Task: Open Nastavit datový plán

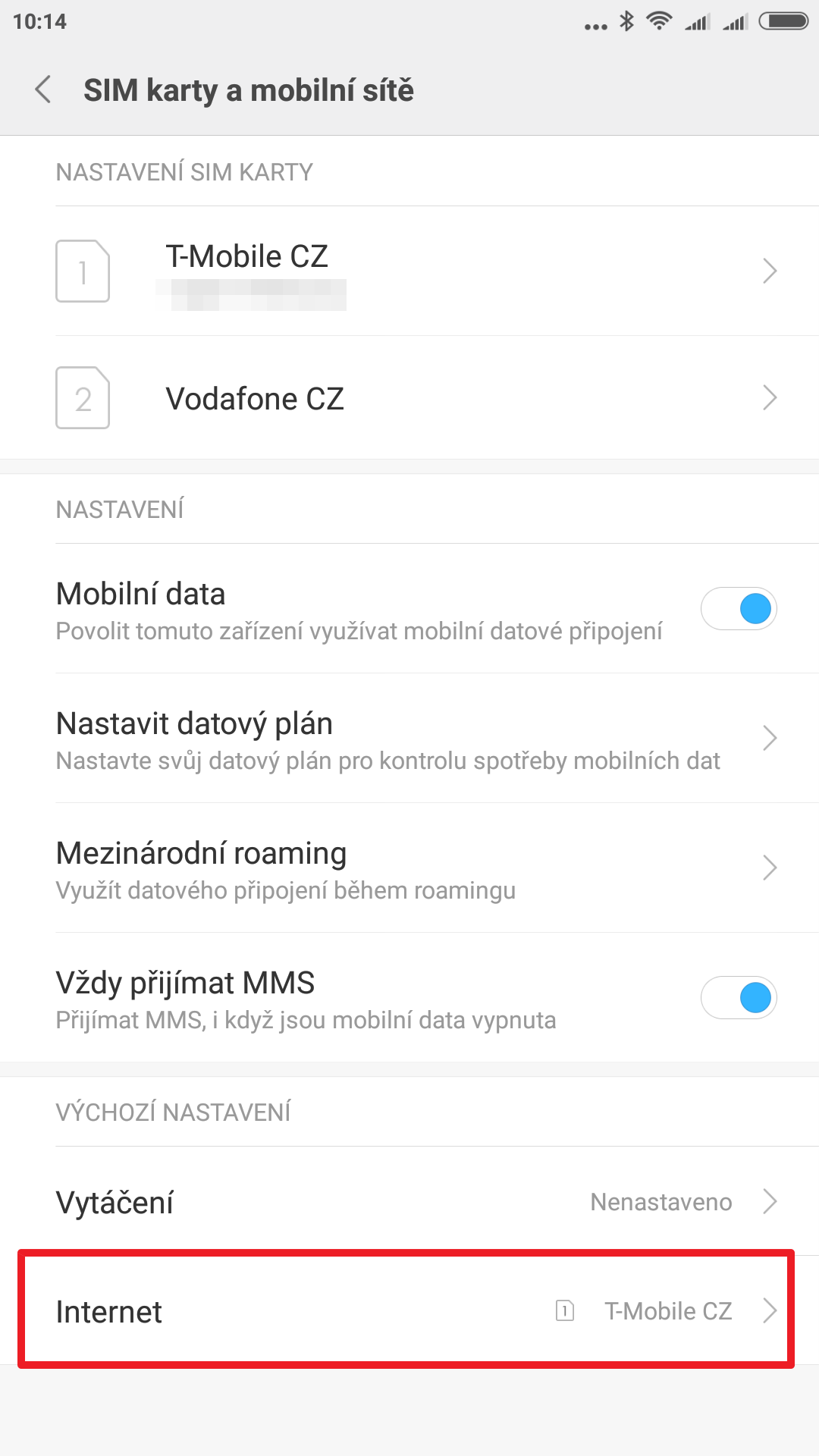Action: 409,738
